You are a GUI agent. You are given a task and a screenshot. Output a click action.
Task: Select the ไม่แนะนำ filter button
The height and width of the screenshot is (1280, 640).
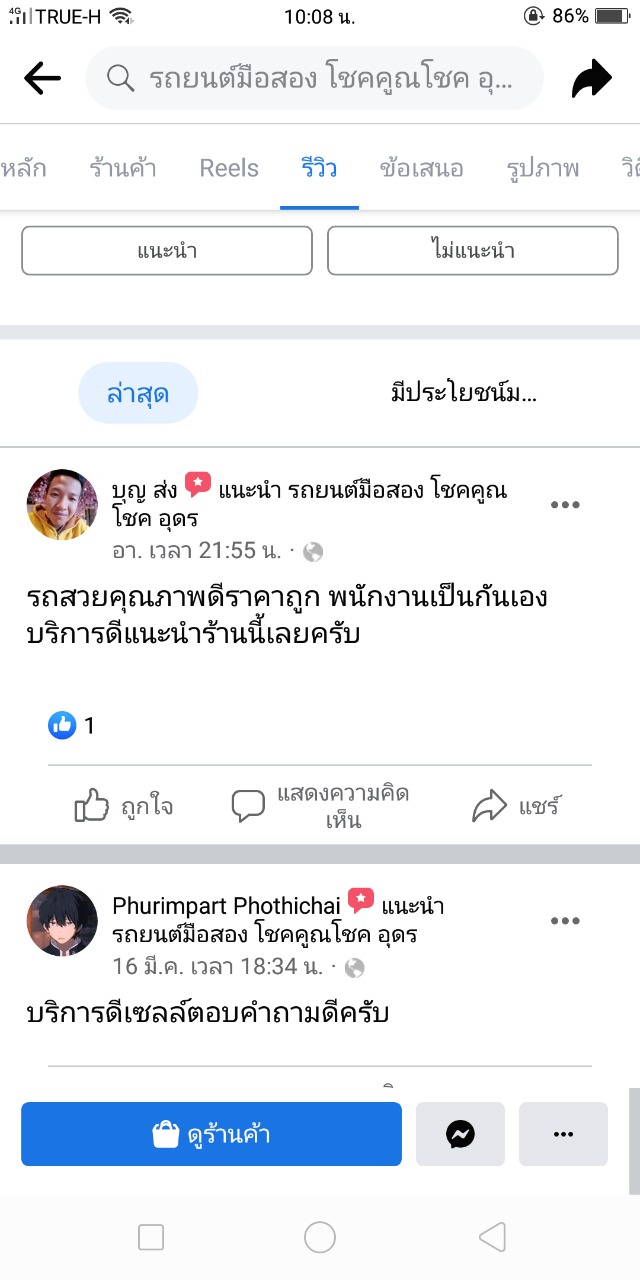(x=472, y=250)
